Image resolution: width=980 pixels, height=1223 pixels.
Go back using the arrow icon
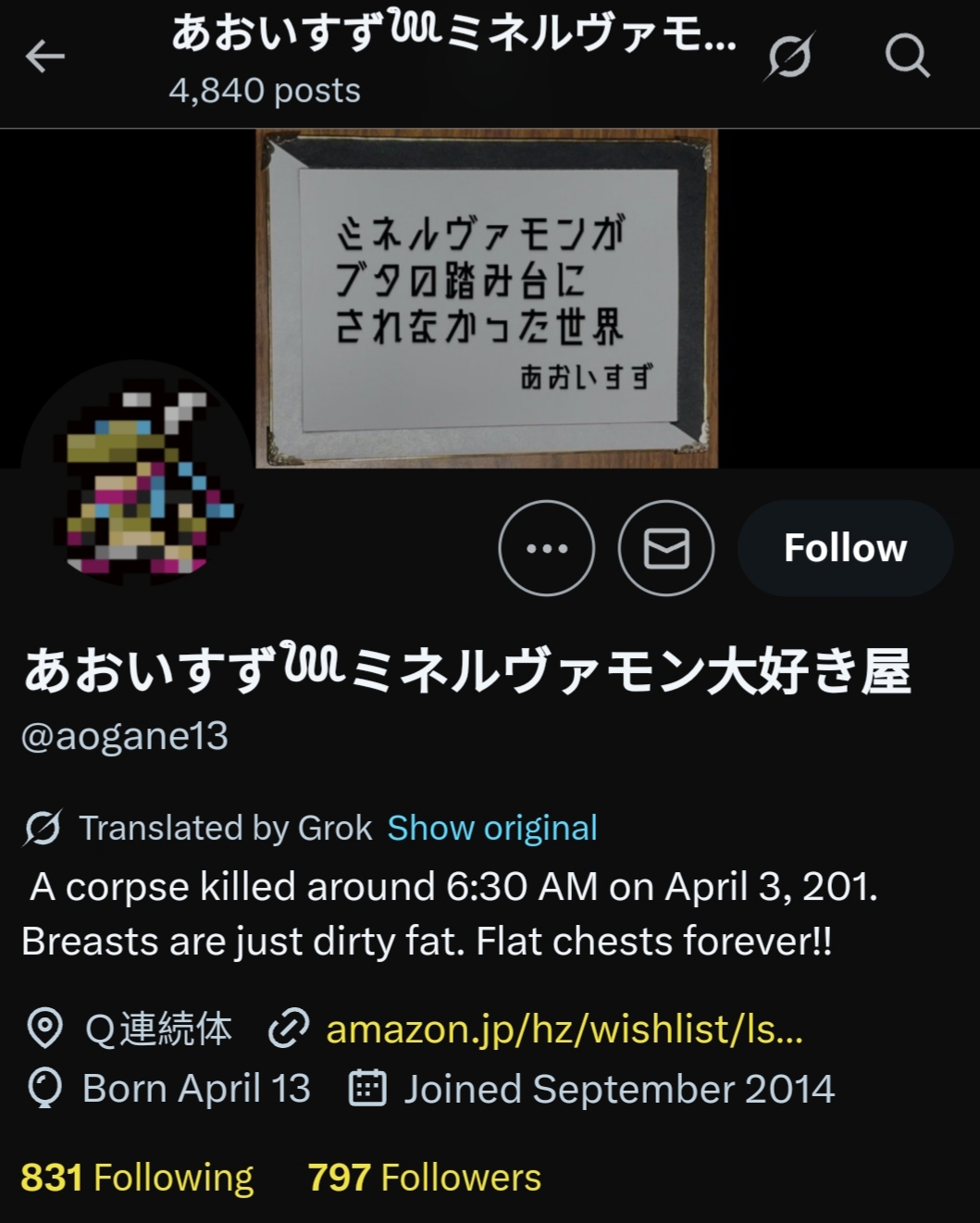pos(45,57)
